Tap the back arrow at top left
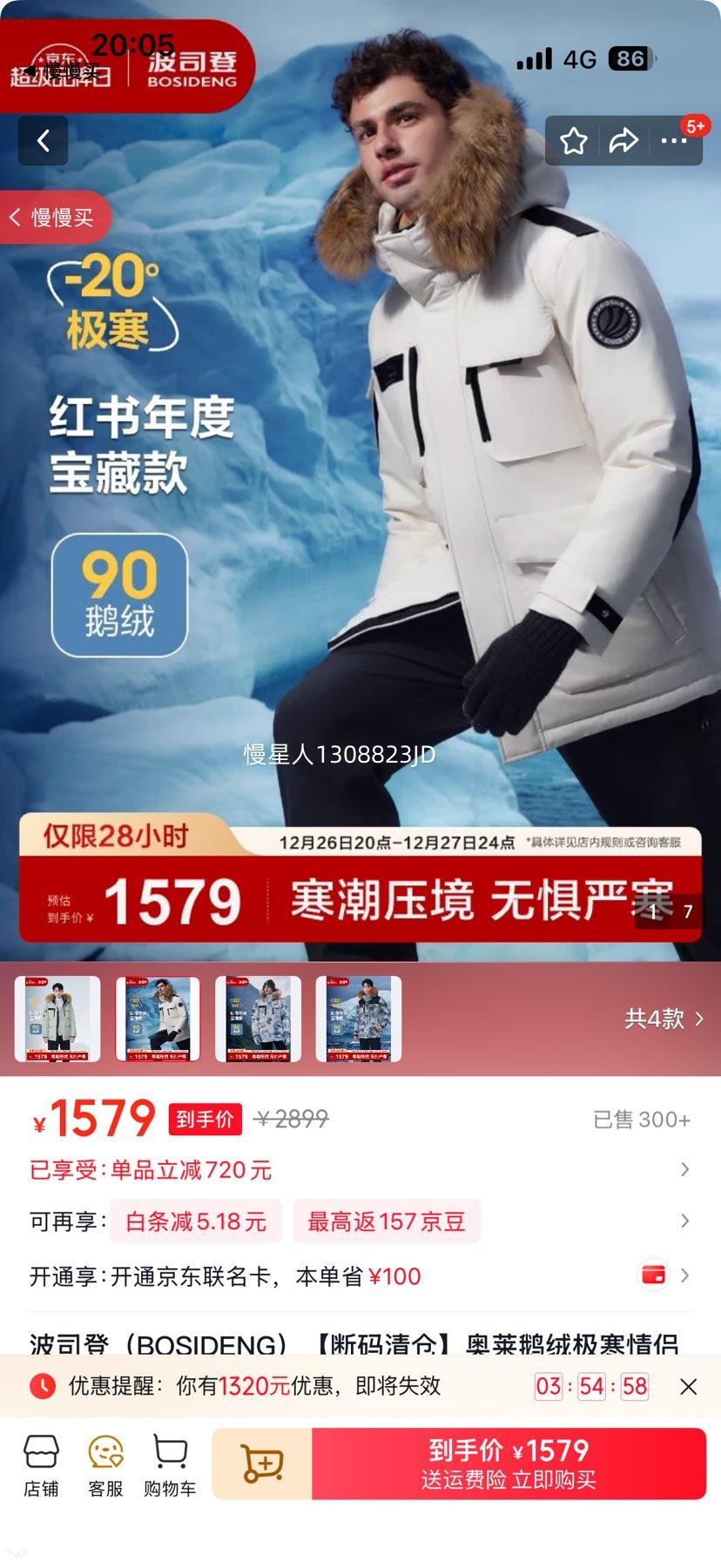 pos(43,141)
